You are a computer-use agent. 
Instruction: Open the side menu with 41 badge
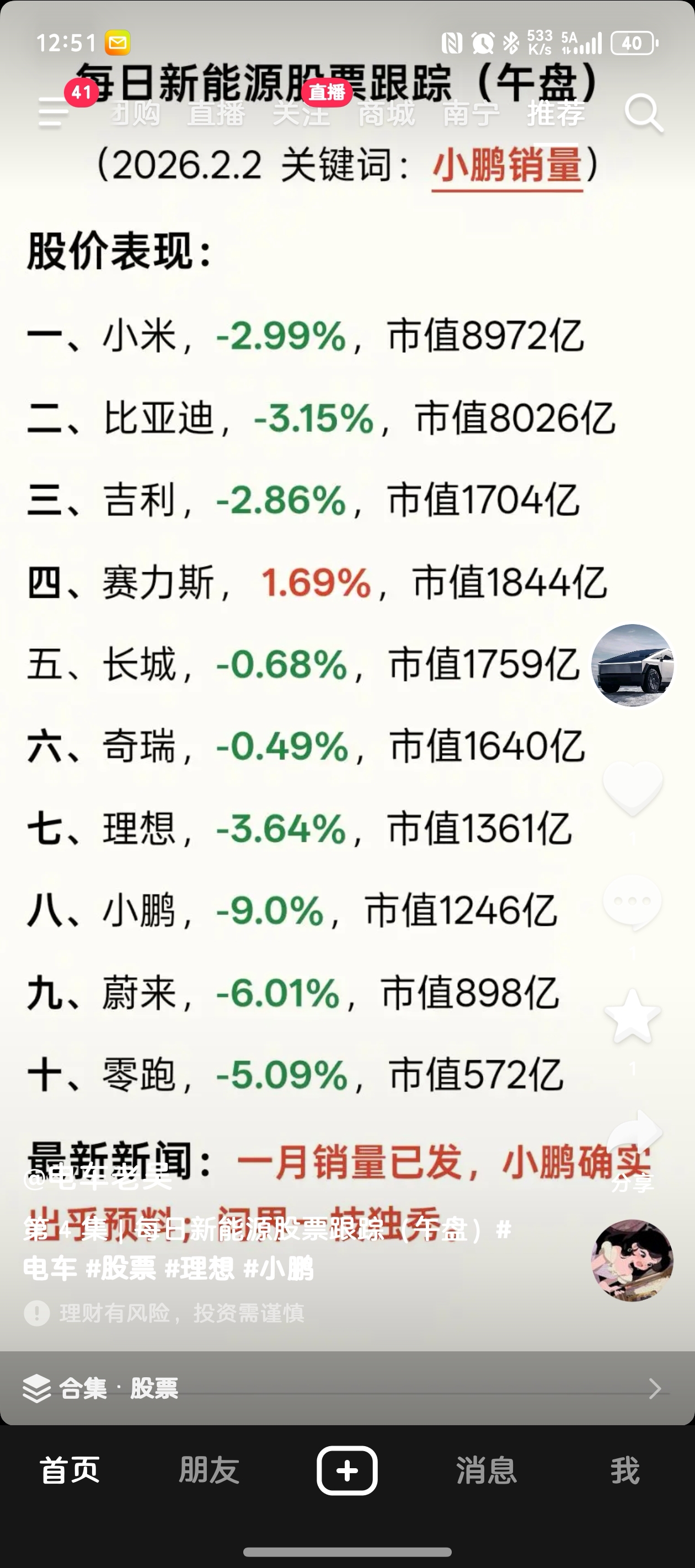coord(54,112)
